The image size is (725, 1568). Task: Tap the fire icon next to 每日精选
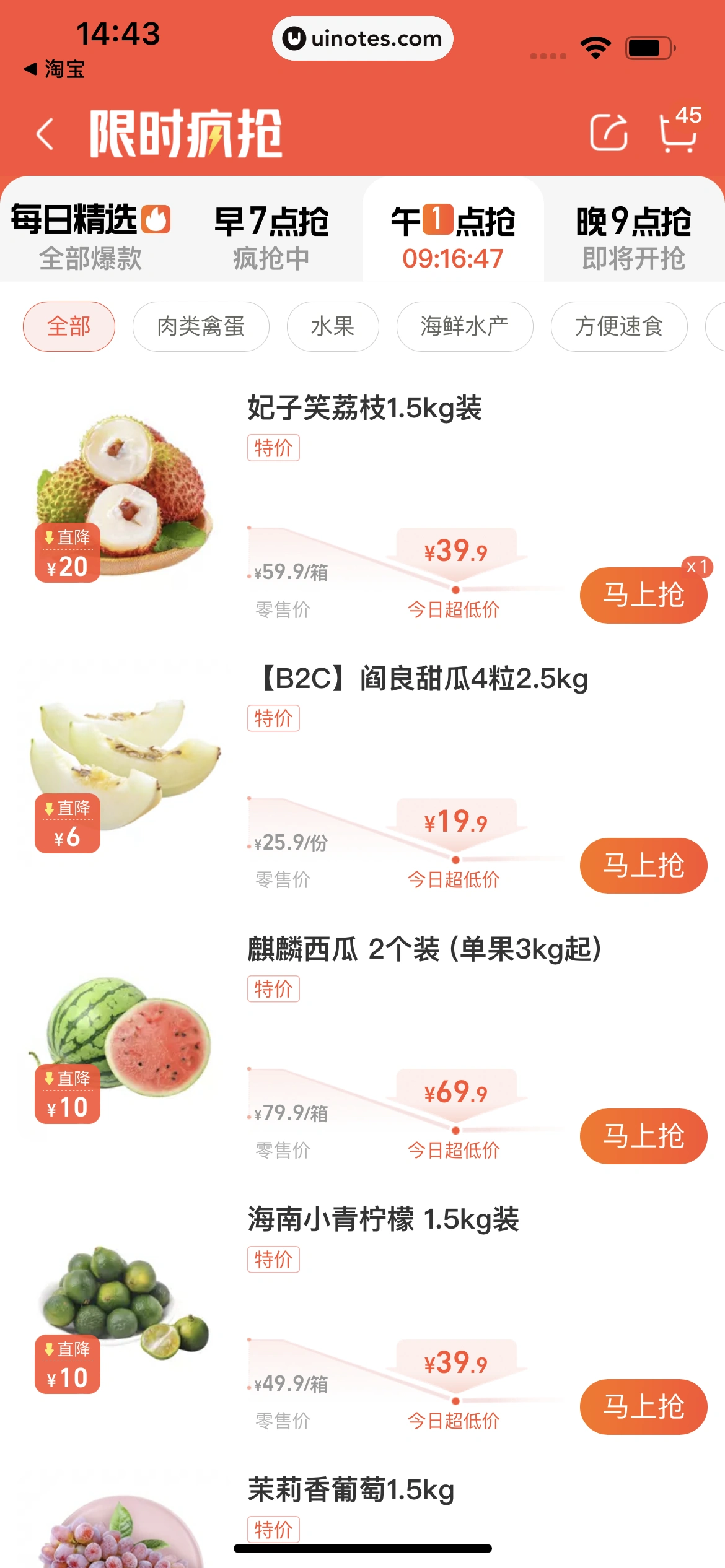(x=156, y=218)
